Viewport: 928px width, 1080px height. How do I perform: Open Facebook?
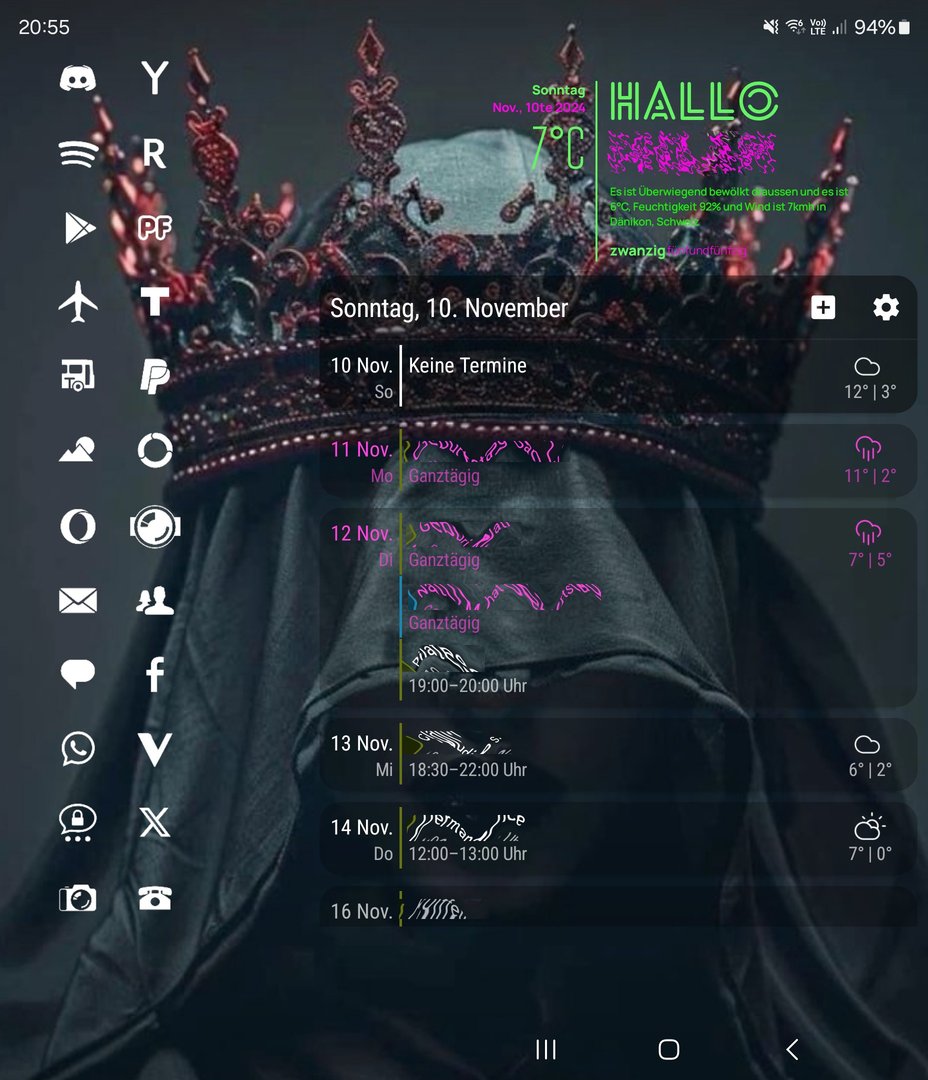click(154, 675)
